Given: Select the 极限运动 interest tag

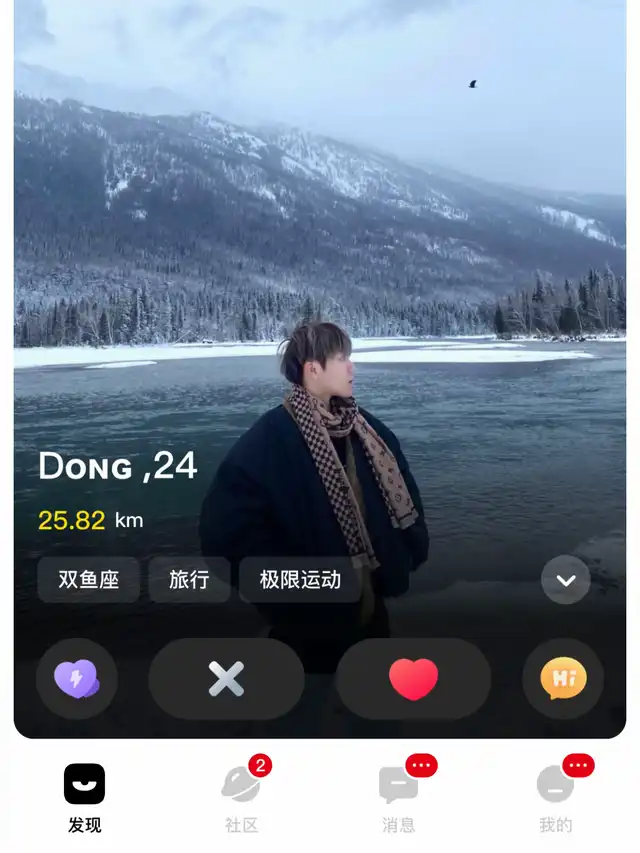Looking at the screenshot, I should pyautogui.click(x=300, y=580).
